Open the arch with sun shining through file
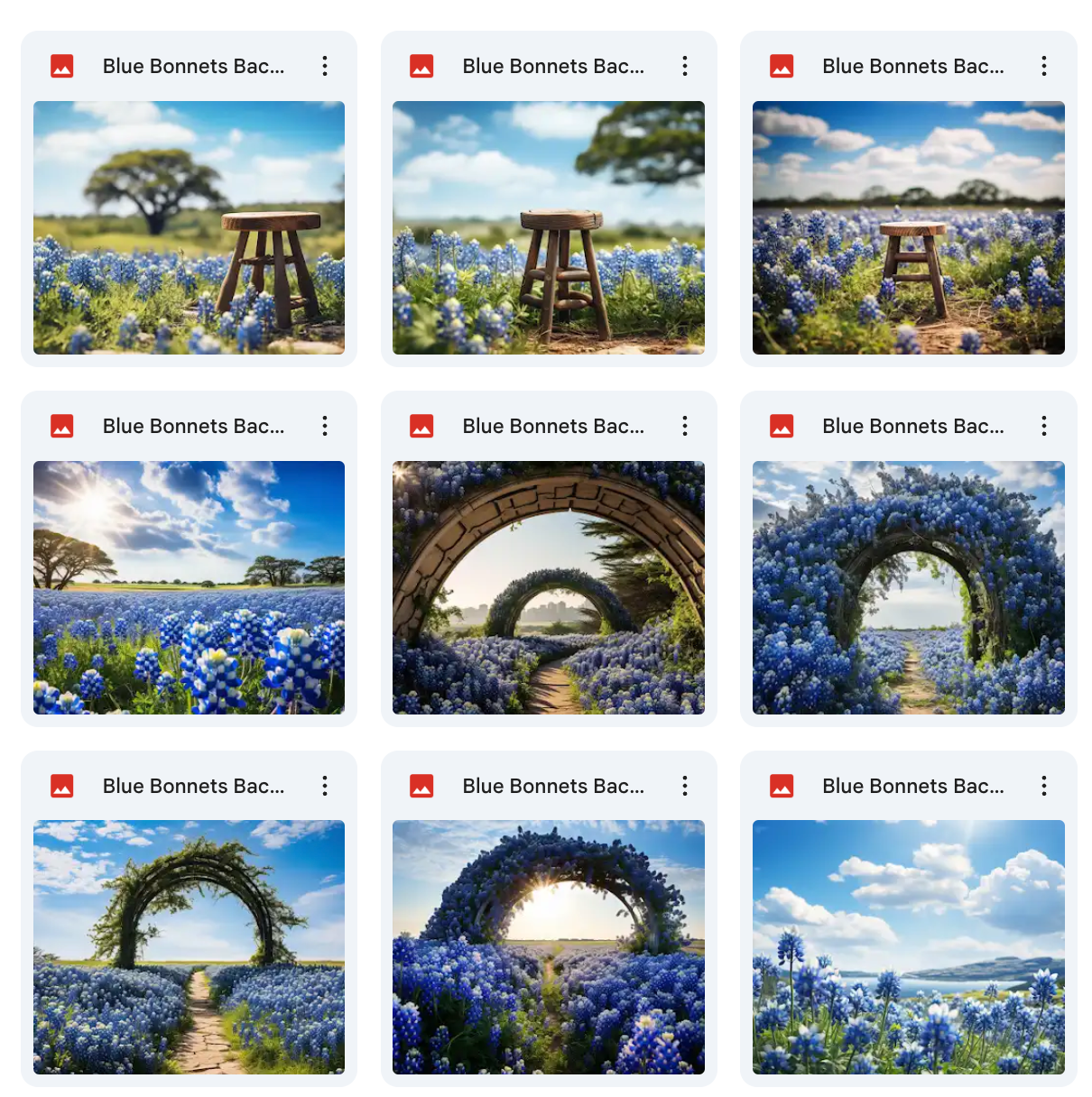 548,946
